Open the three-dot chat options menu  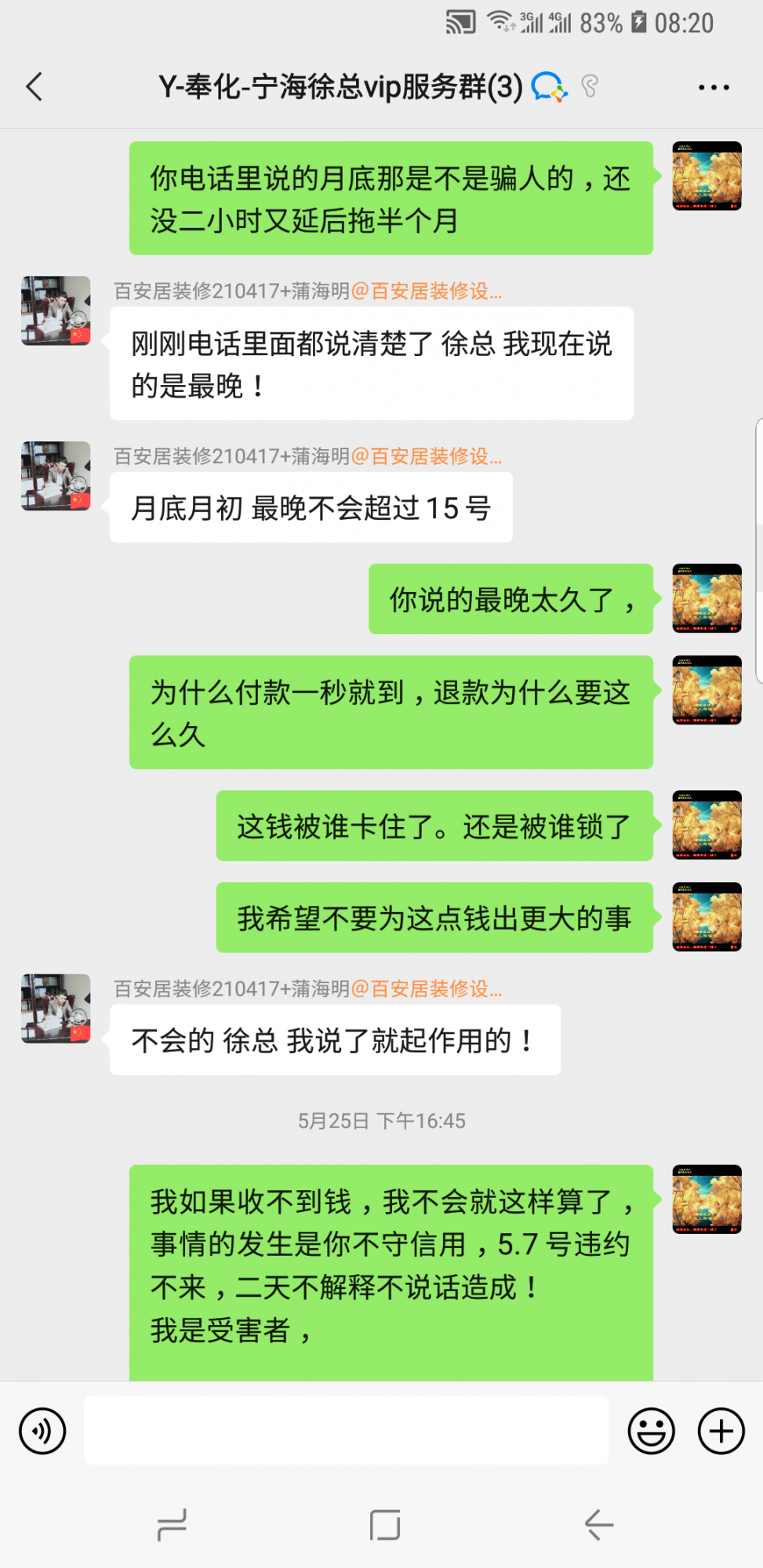tap(714, 88)
